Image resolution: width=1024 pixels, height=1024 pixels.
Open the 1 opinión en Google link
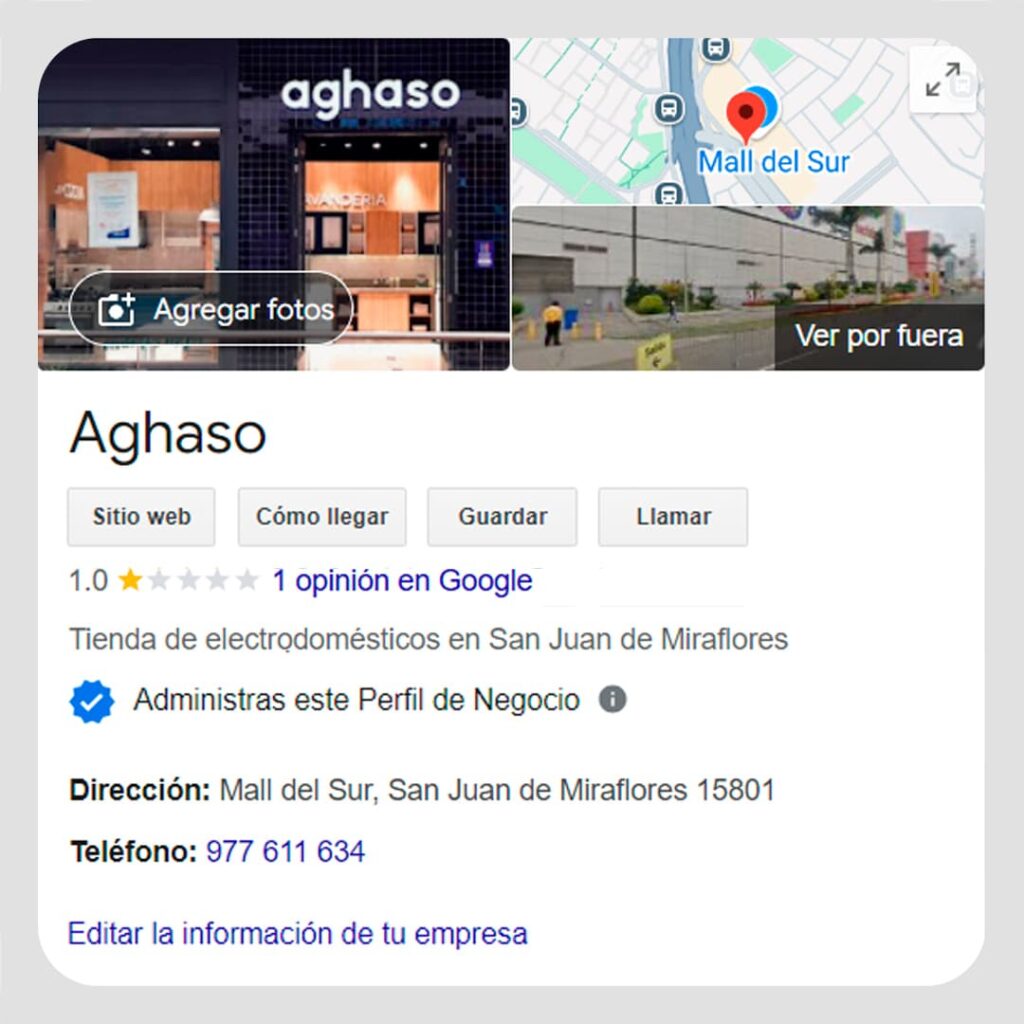click(402, 581)
